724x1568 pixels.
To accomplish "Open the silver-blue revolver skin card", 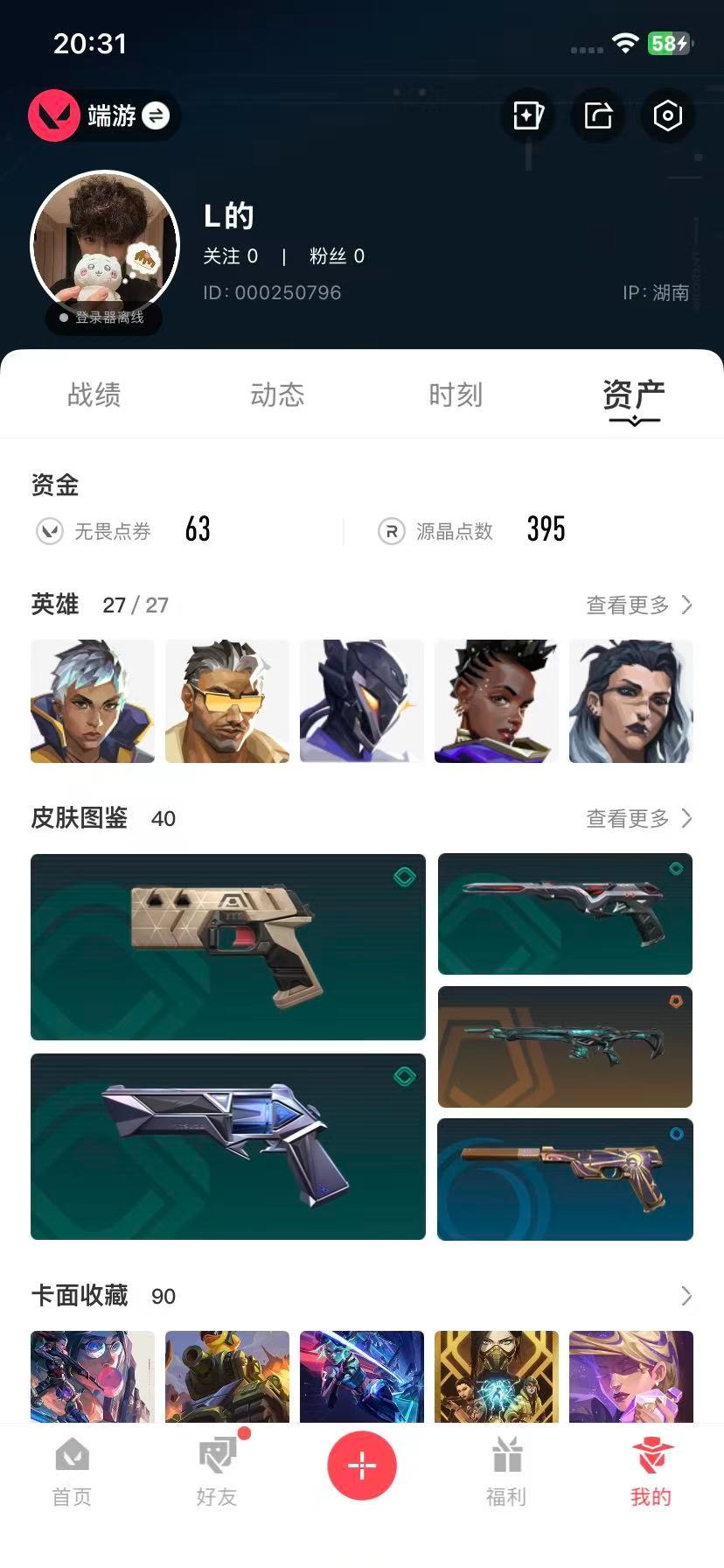I will [228, 1146].
